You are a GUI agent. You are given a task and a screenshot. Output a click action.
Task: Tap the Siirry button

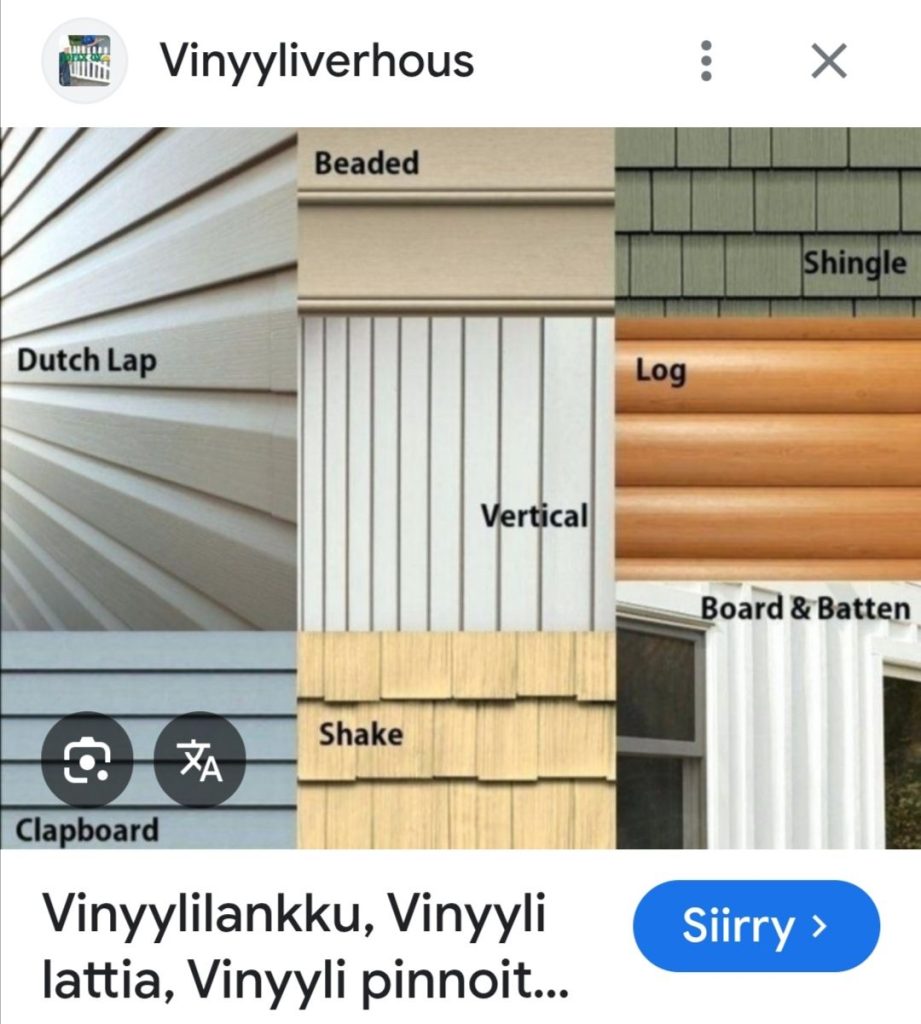click(x=756, y=926)
